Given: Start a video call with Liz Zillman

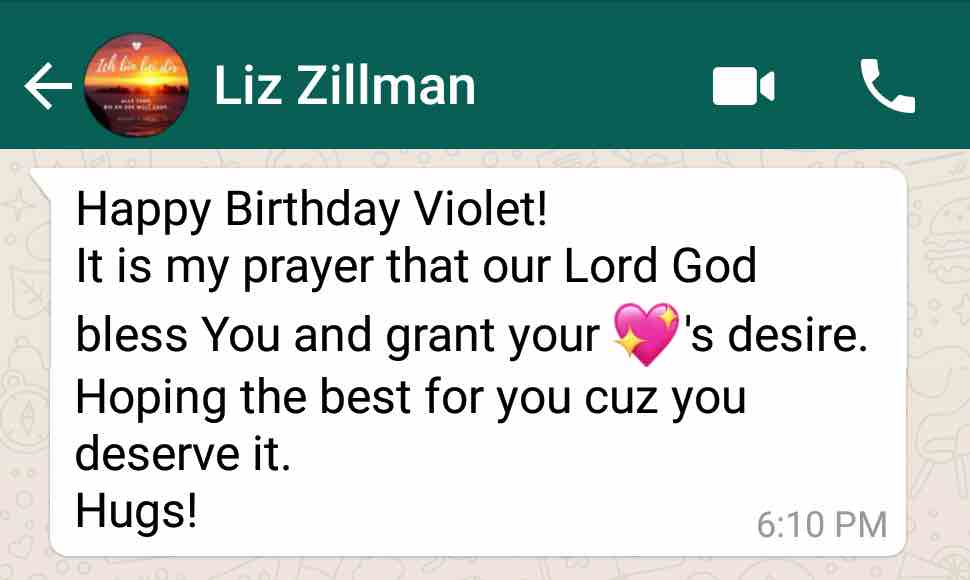Looking at the screenshot, I should tap(743, 87).
